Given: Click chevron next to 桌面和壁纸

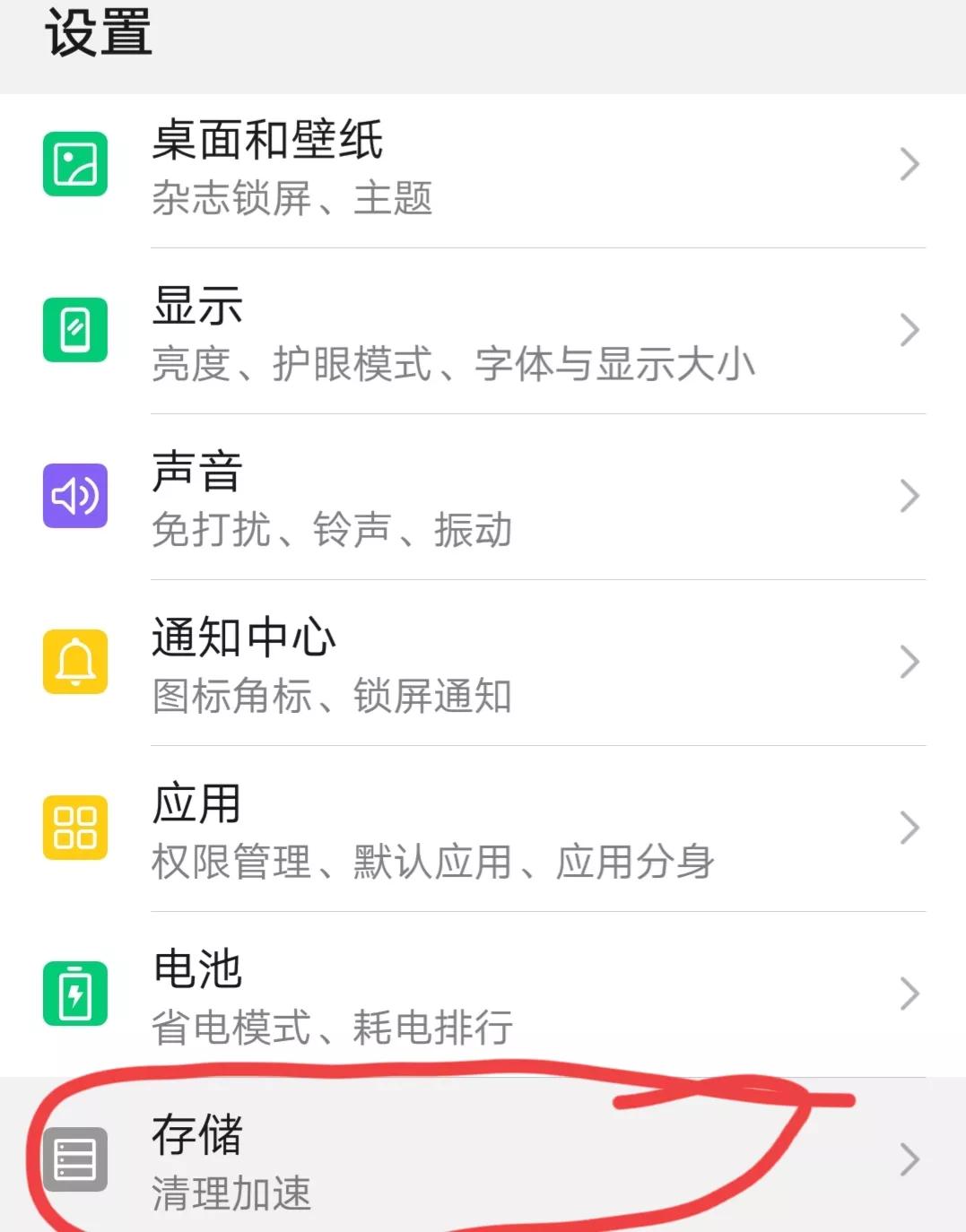Looking at the screenshot, I should tap(909, 164).
